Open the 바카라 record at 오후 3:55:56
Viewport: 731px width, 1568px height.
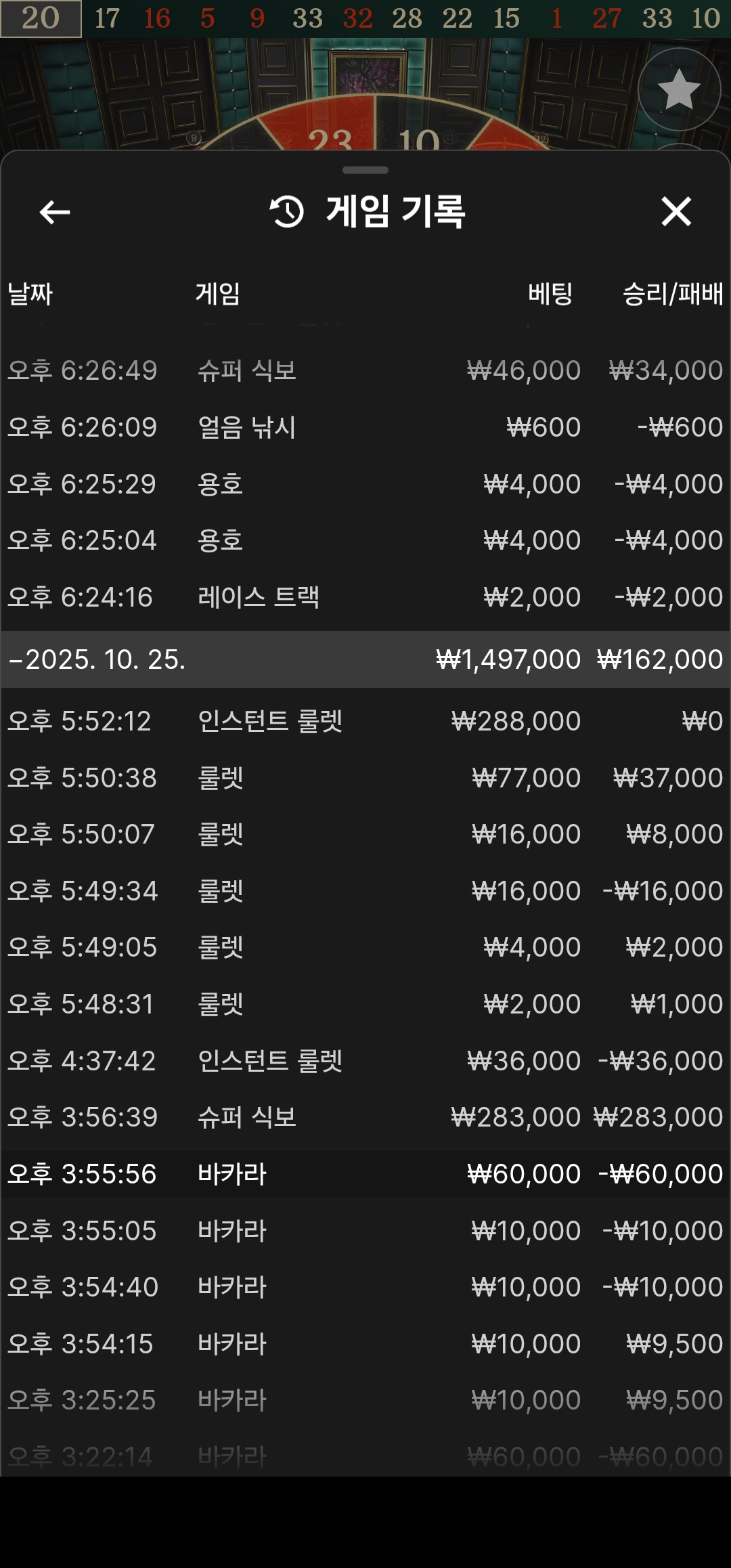[365, 1174]
